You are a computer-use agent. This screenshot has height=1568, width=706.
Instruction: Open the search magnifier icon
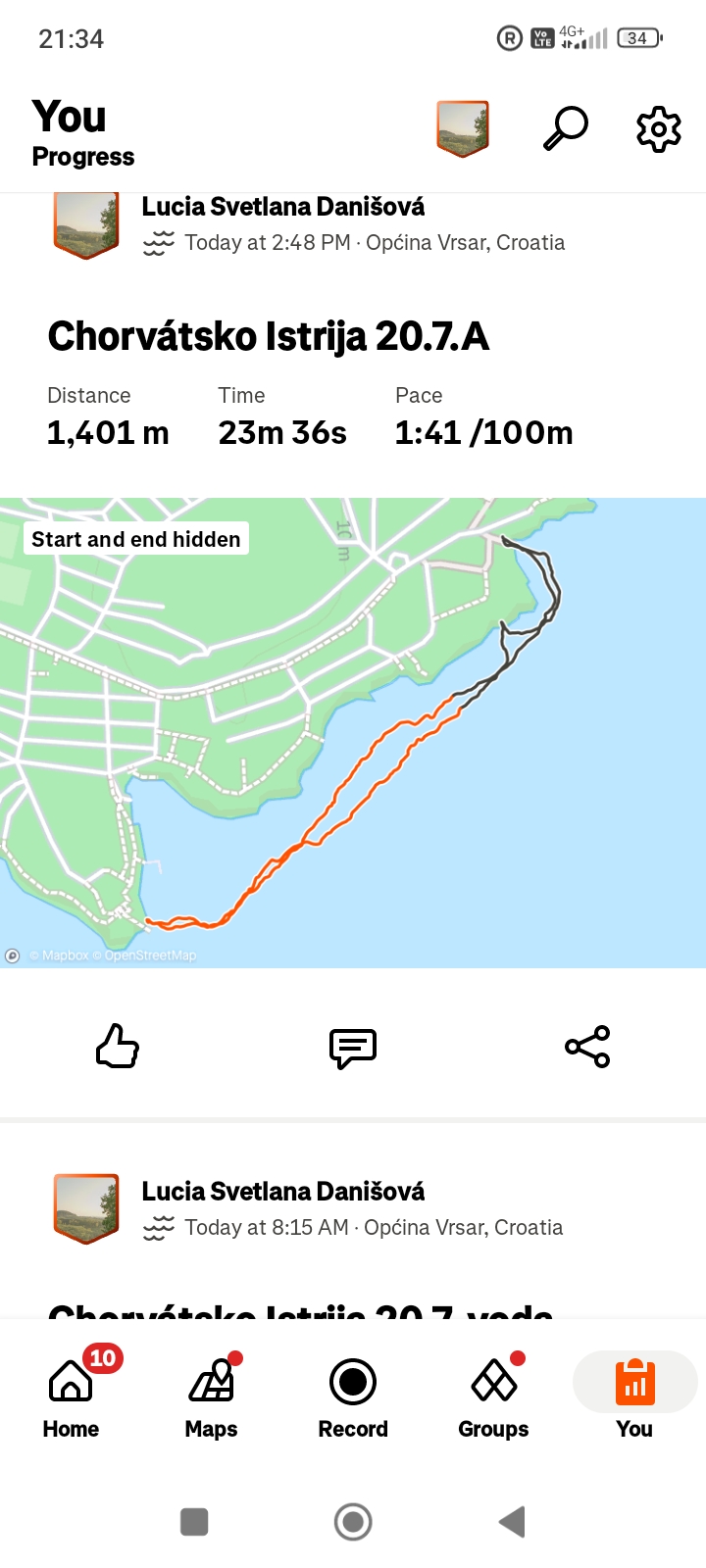tap(566, 128)
